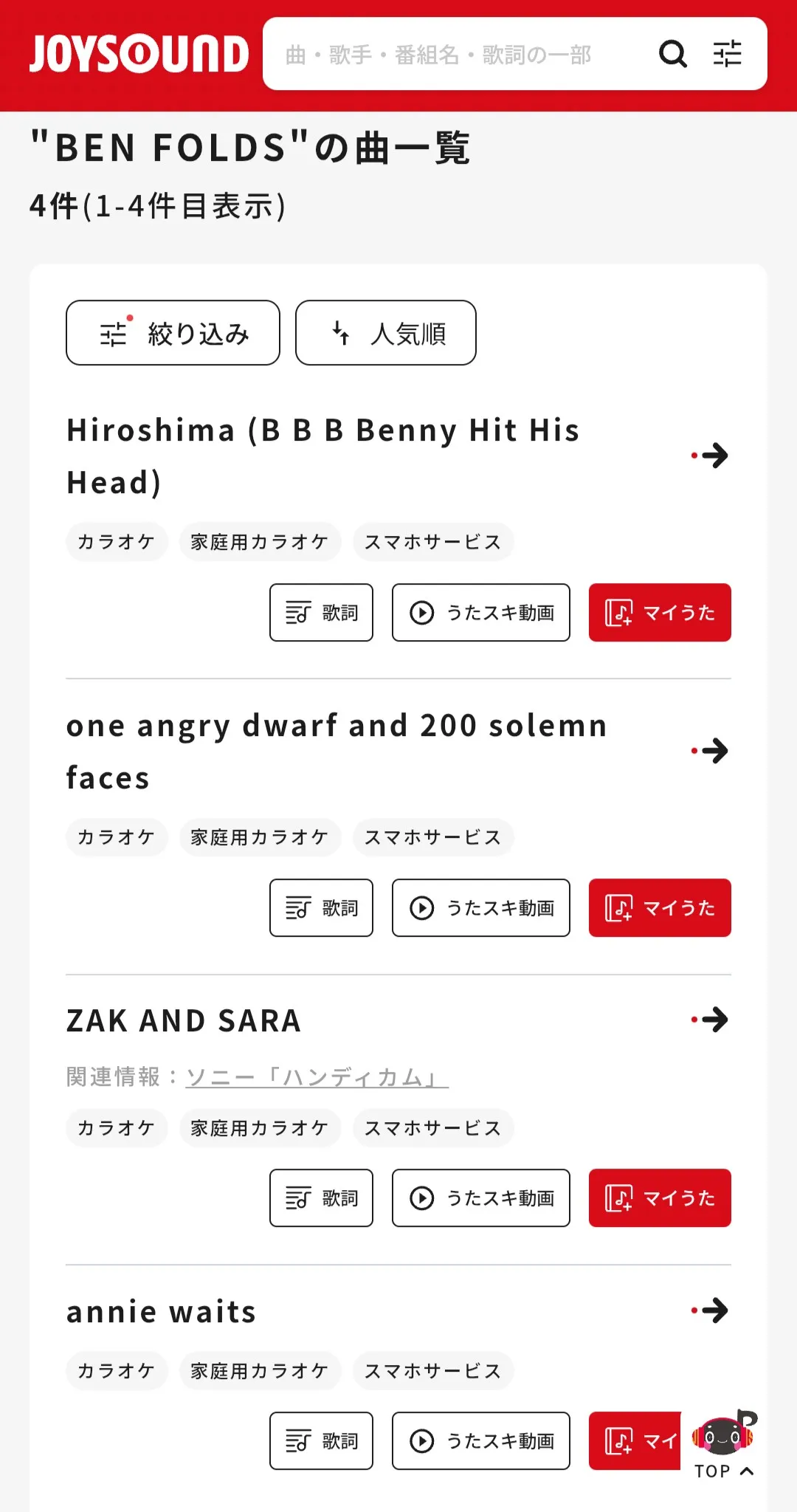Open song ZAK AND SARA
797x1512 pixels.
click(184, 1020)
